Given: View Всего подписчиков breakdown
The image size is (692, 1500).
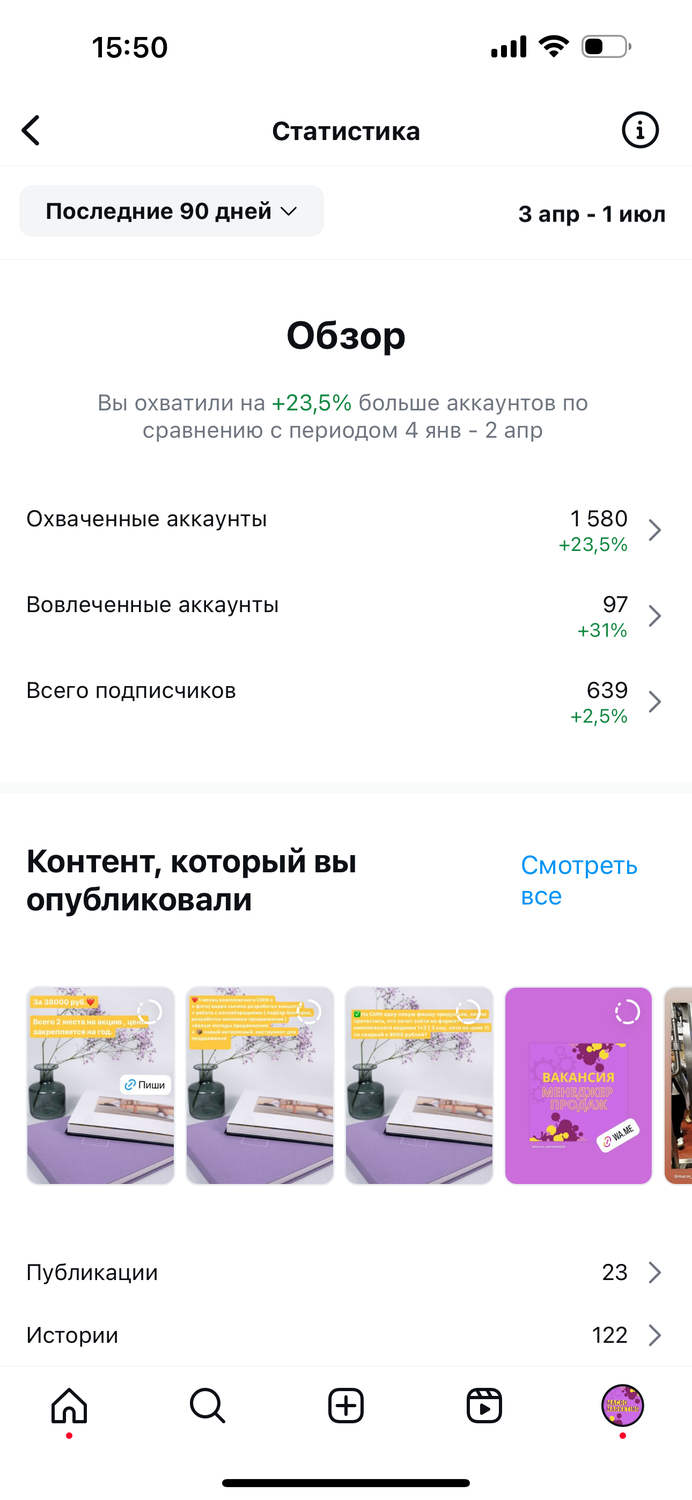Looking at the screenshot, I should (x=345, y=702).
